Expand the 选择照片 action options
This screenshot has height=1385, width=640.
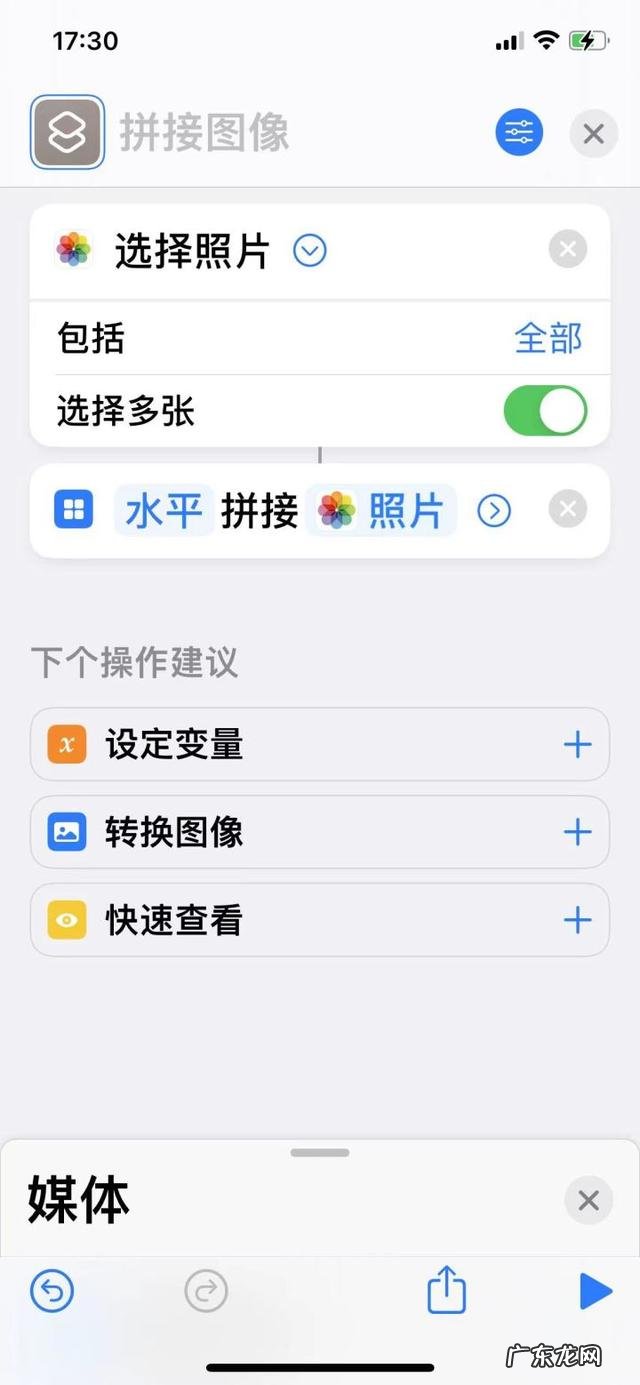[309, 250]
